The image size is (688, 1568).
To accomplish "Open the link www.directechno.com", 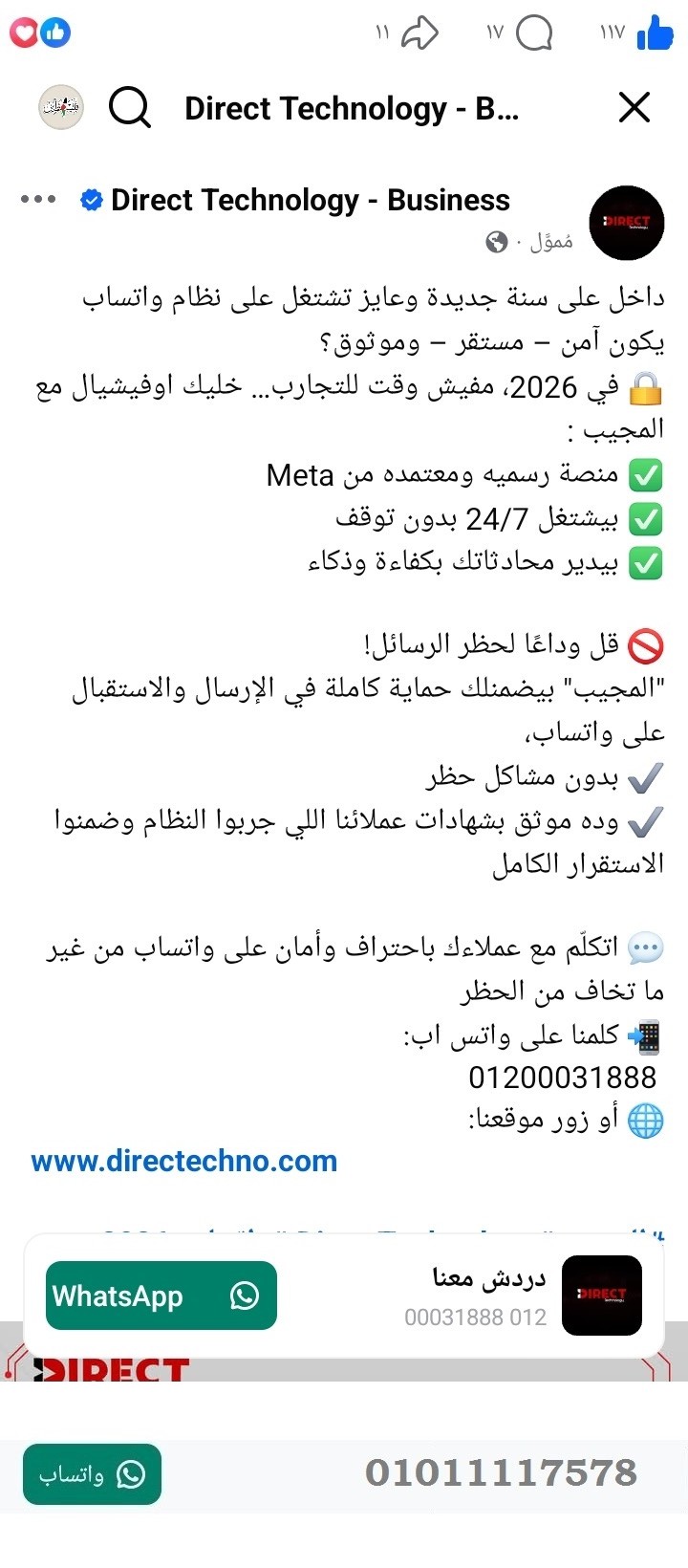I will [183, 1160].
